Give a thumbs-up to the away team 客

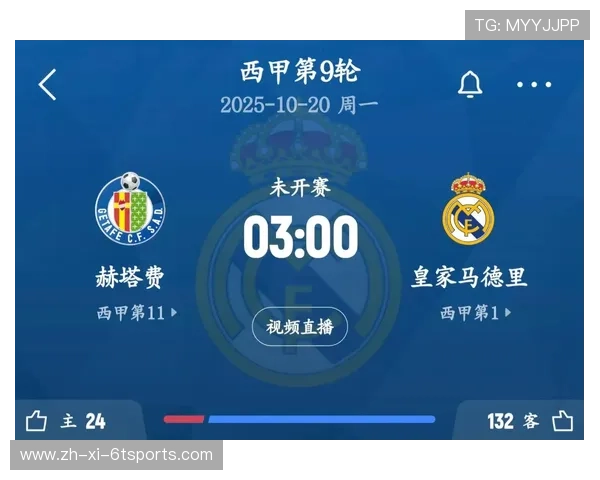tap(563, 421)
